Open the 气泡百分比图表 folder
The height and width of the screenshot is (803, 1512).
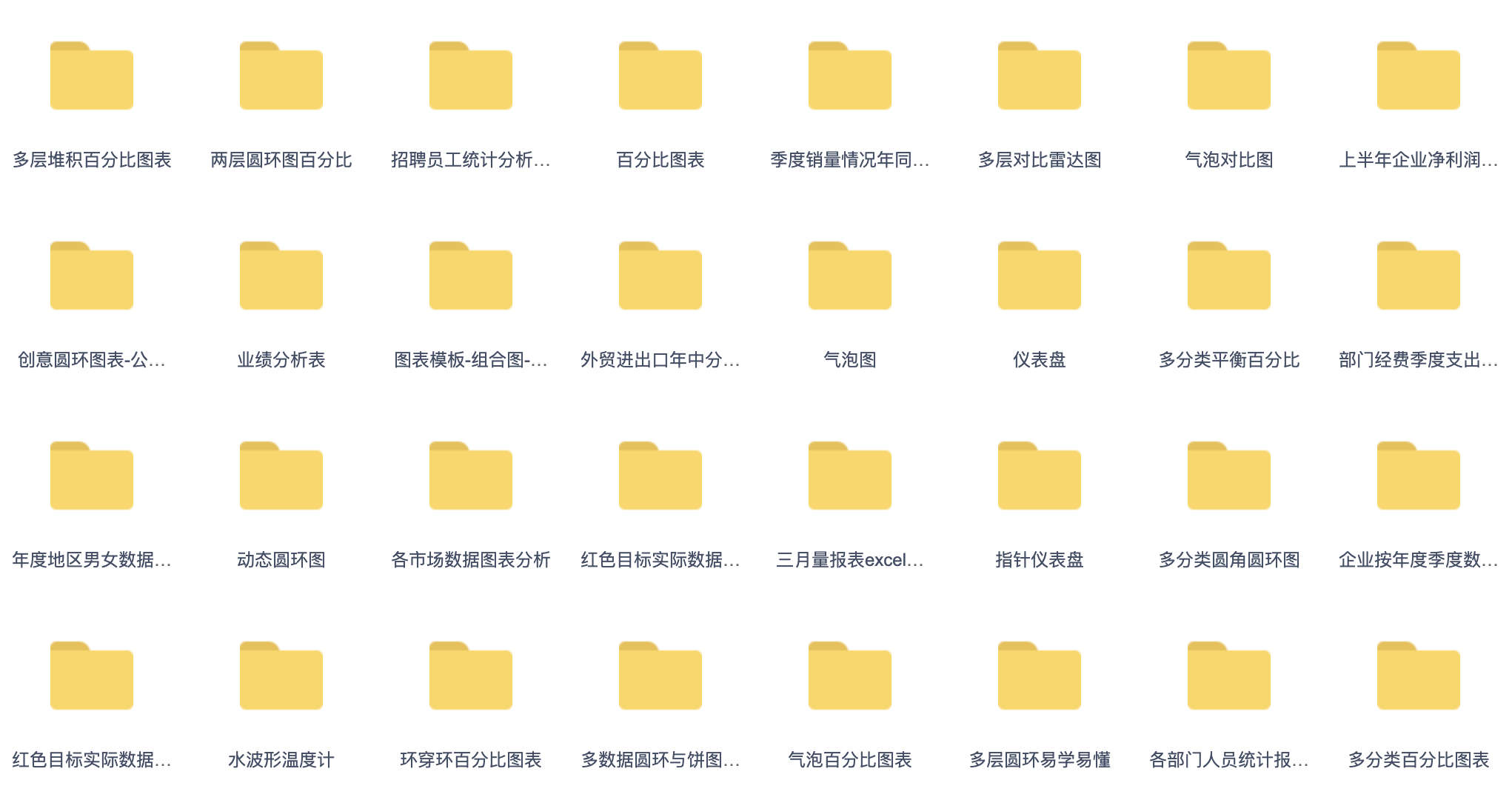pos(850,677)
